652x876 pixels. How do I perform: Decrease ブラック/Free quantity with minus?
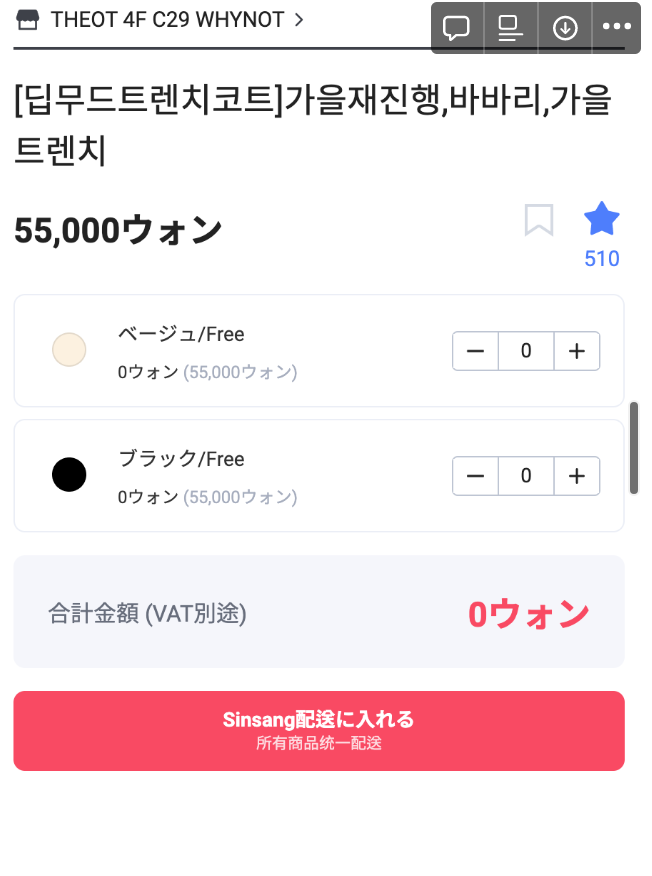click(x=476, y=476)
